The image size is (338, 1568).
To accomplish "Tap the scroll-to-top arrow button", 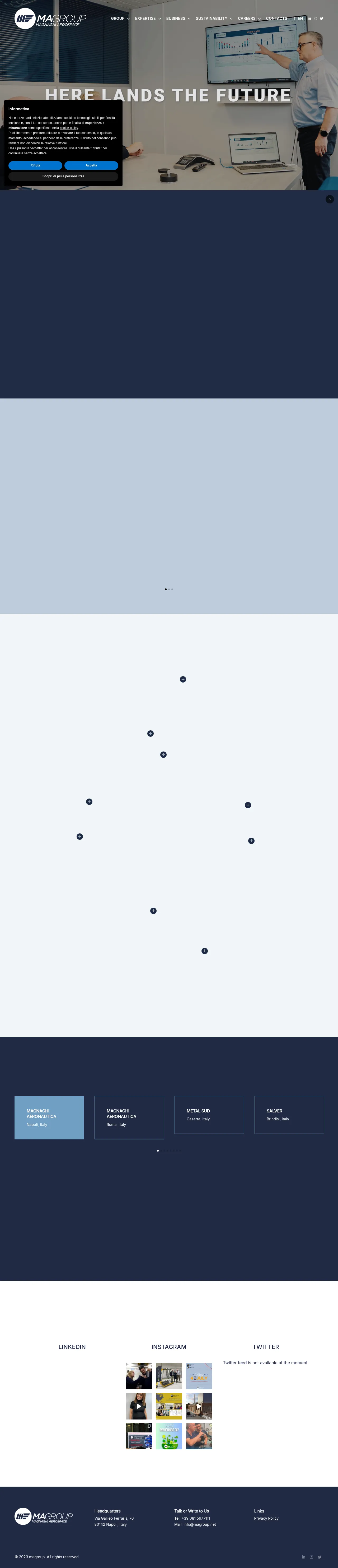I will click(330, 199).
